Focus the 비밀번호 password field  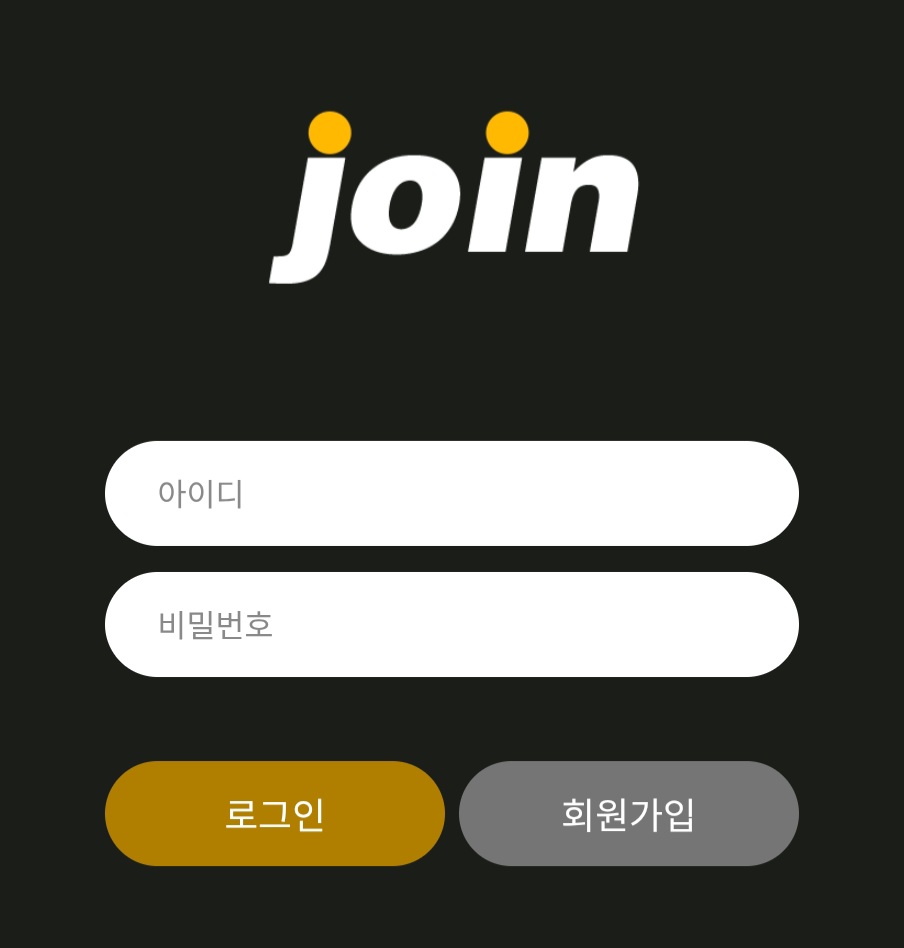pos(451,624)
